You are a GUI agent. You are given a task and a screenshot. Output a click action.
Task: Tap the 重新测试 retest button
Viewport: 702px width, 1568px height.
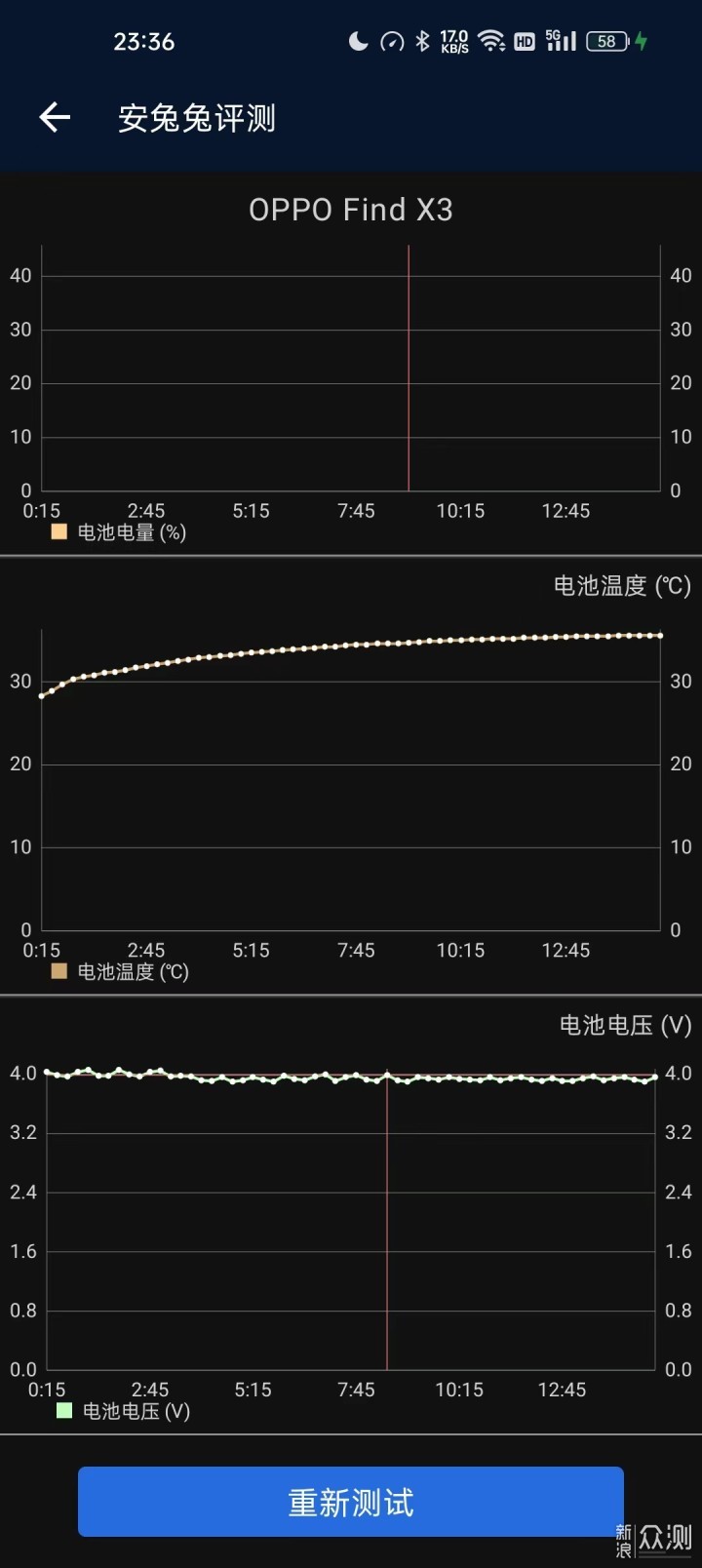351,1502
